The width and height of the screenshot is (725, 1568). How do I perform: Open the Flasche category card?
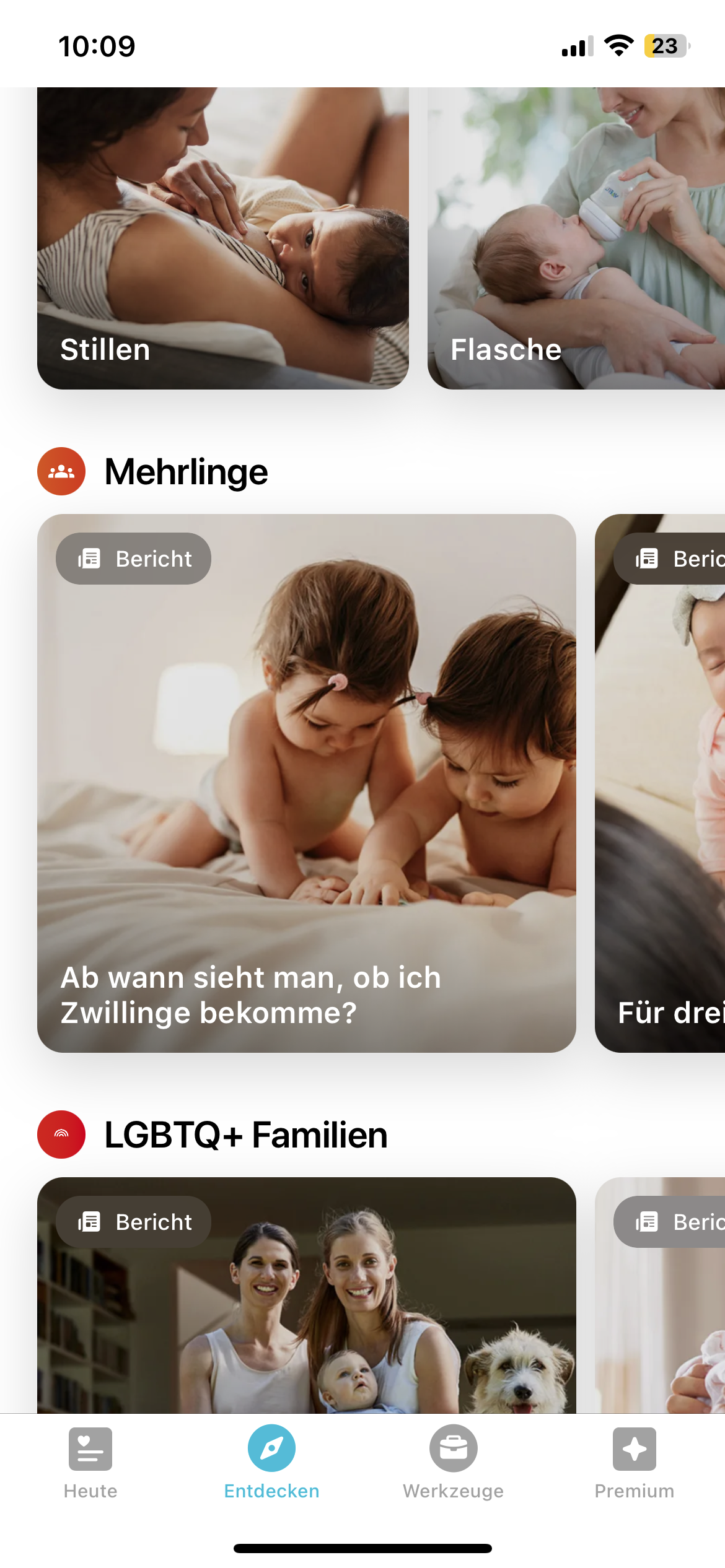[x=576, y=238]
